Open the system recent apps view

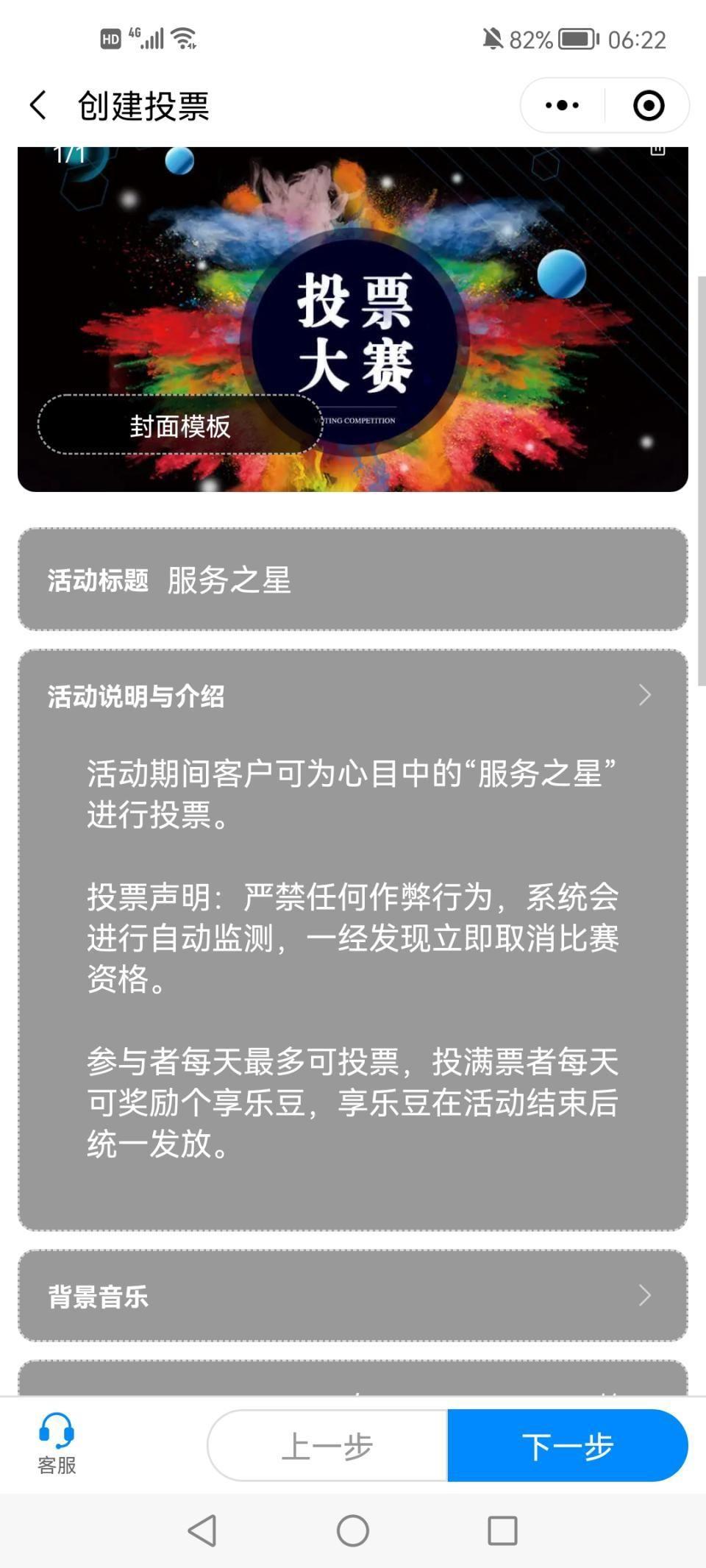(x=502, y=1530)
